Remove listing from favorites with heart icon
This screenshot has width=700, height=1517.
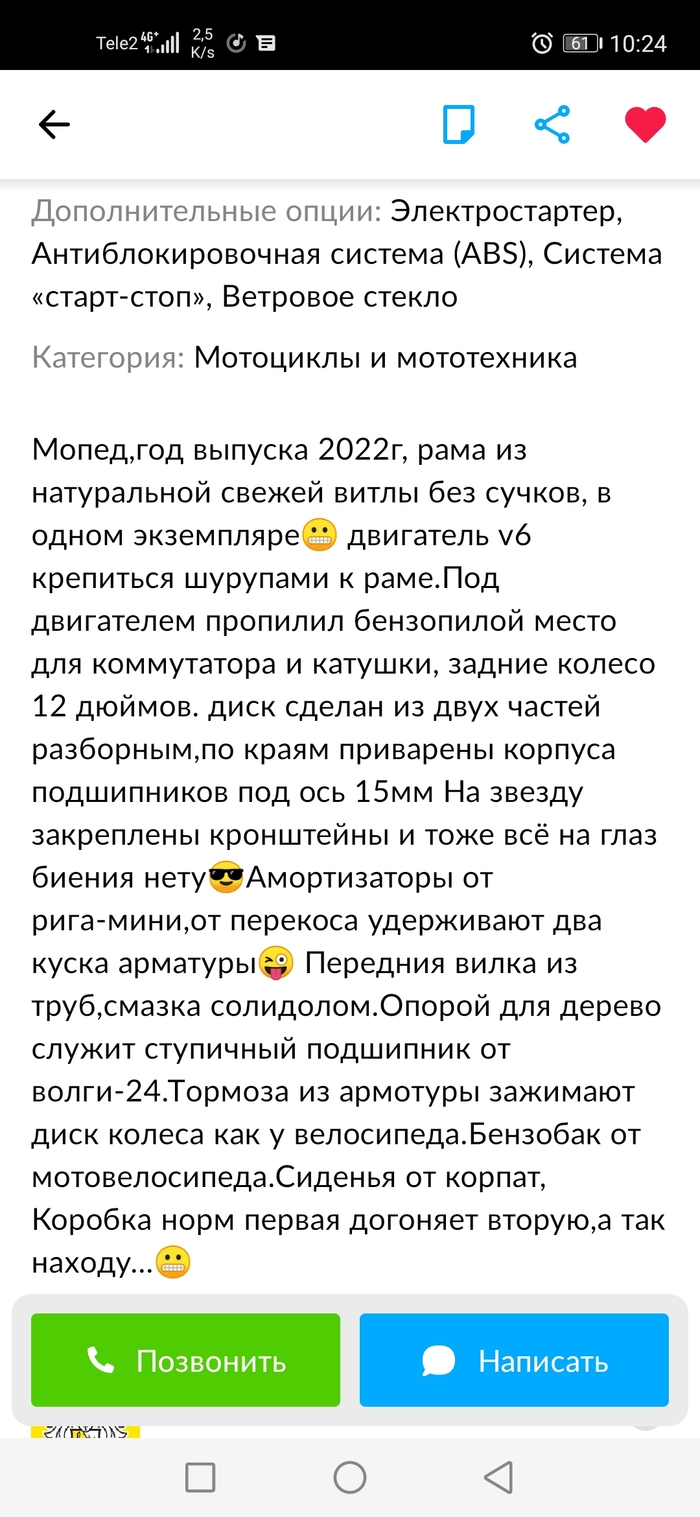click(x=645, y=125)
